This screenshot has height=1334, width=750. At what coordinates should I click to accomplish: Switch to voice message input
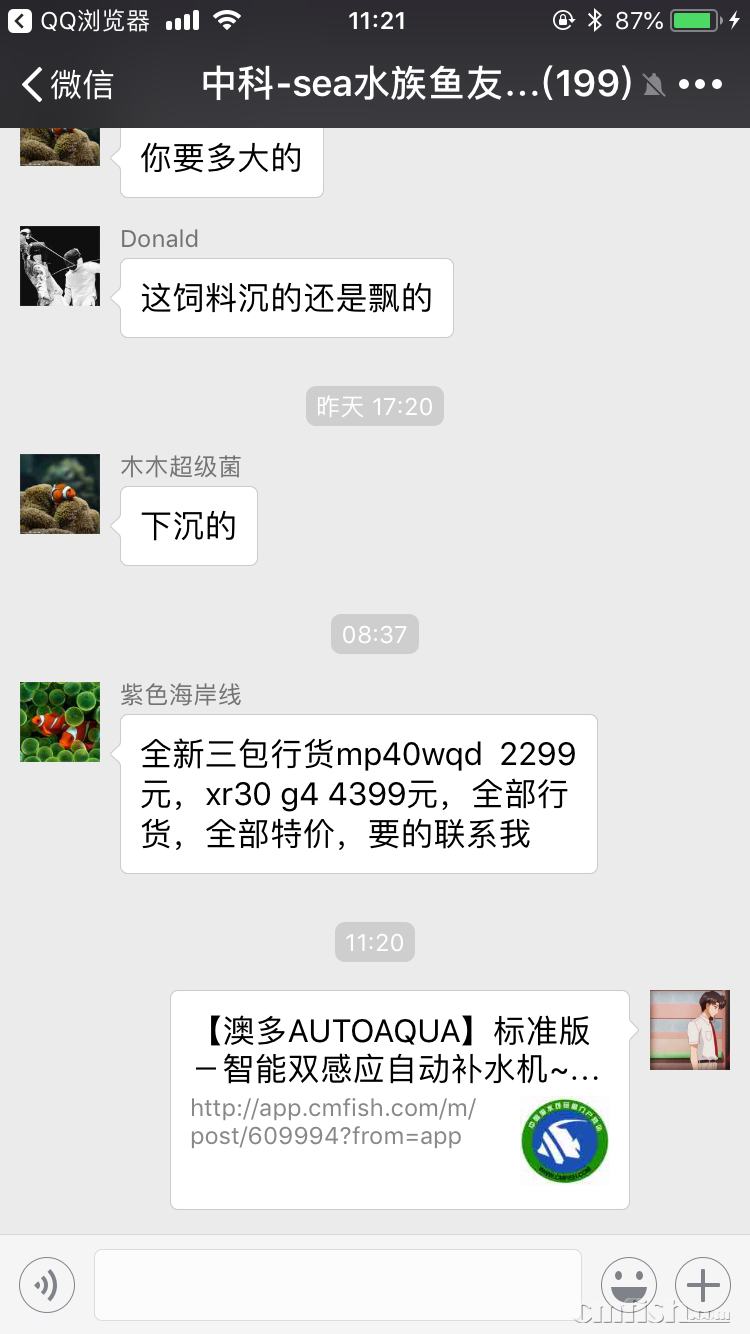47,1284
